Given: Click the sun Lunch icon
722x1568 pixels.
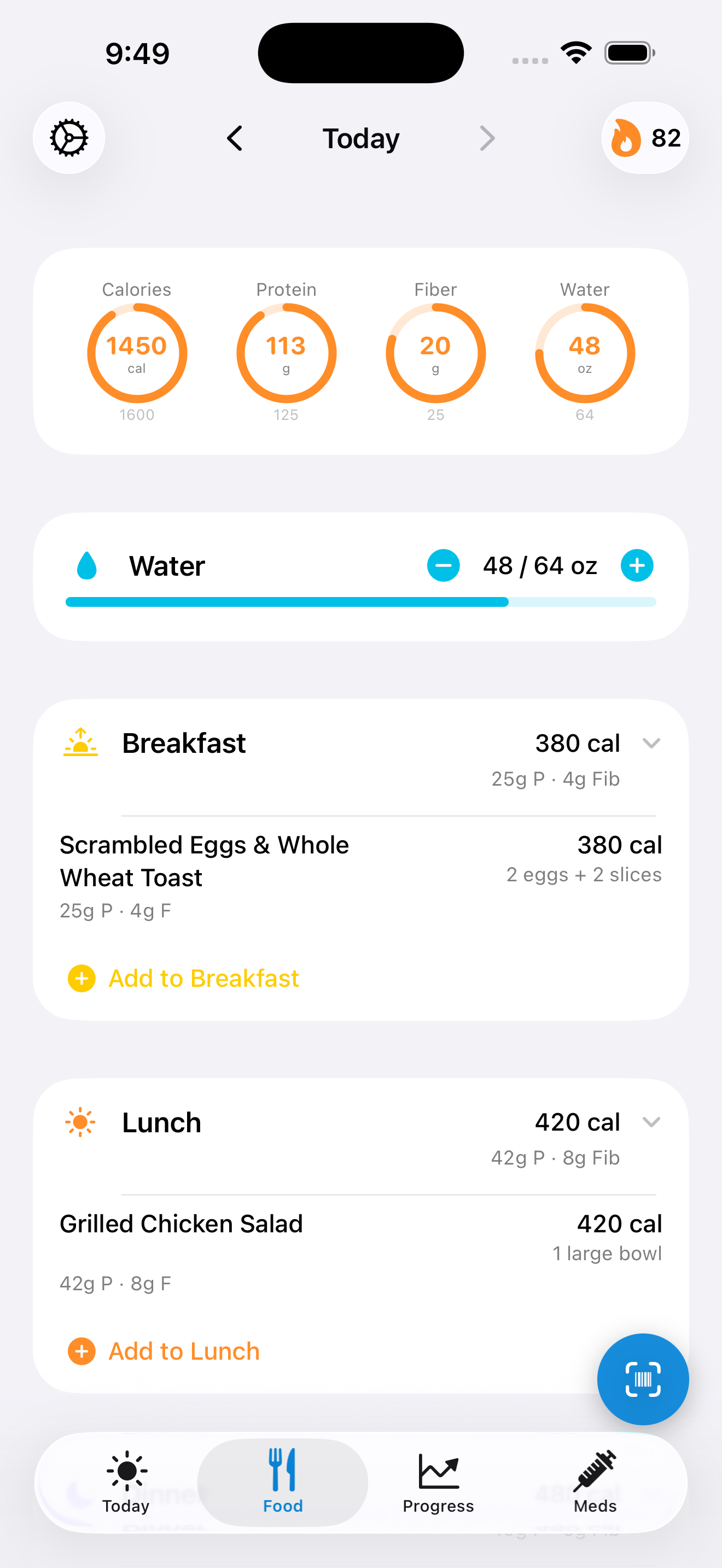Looking at the screenshot, I should click(x=80, y=1122).
